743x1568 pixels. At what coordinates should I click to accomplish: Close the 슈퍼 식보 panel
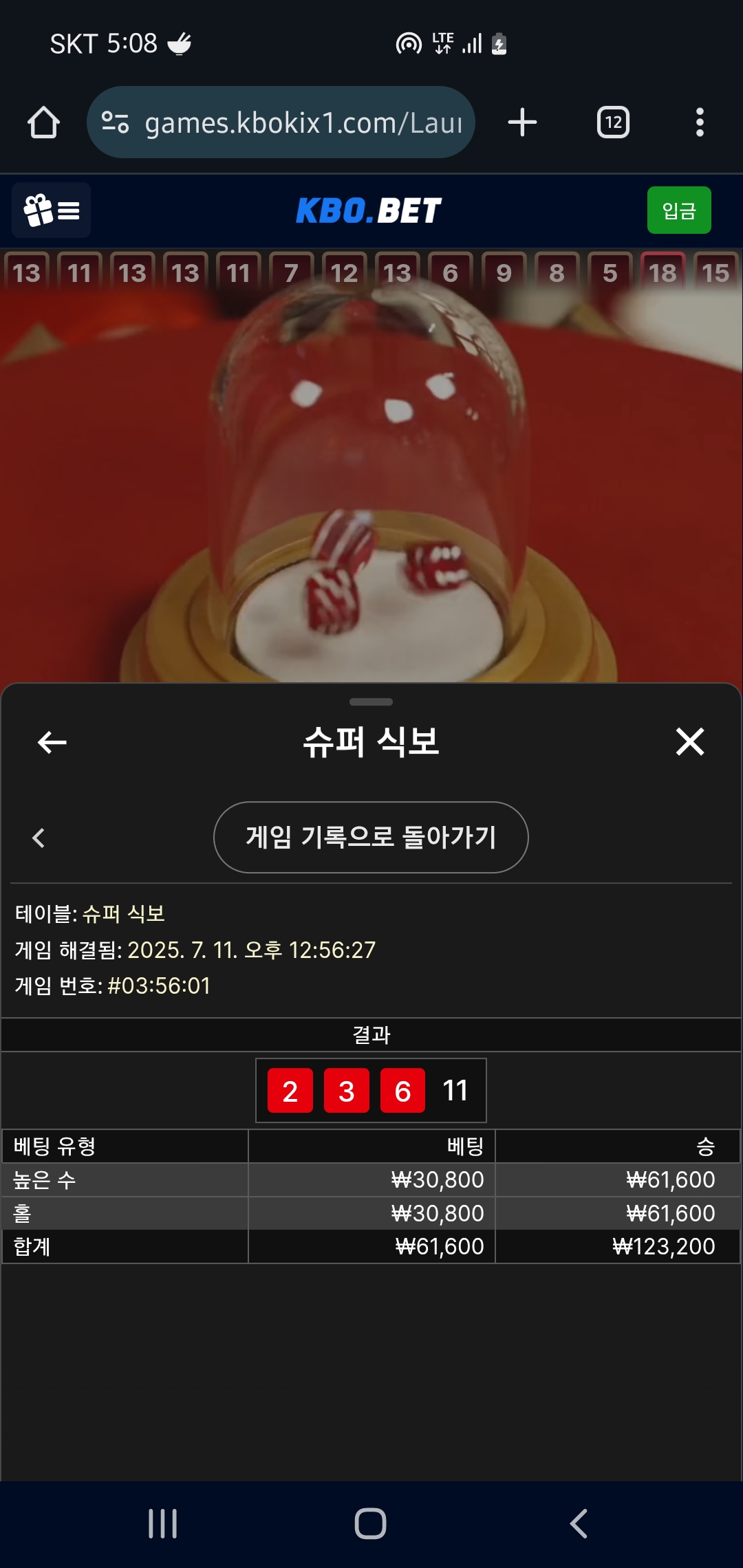coord(690,742)
